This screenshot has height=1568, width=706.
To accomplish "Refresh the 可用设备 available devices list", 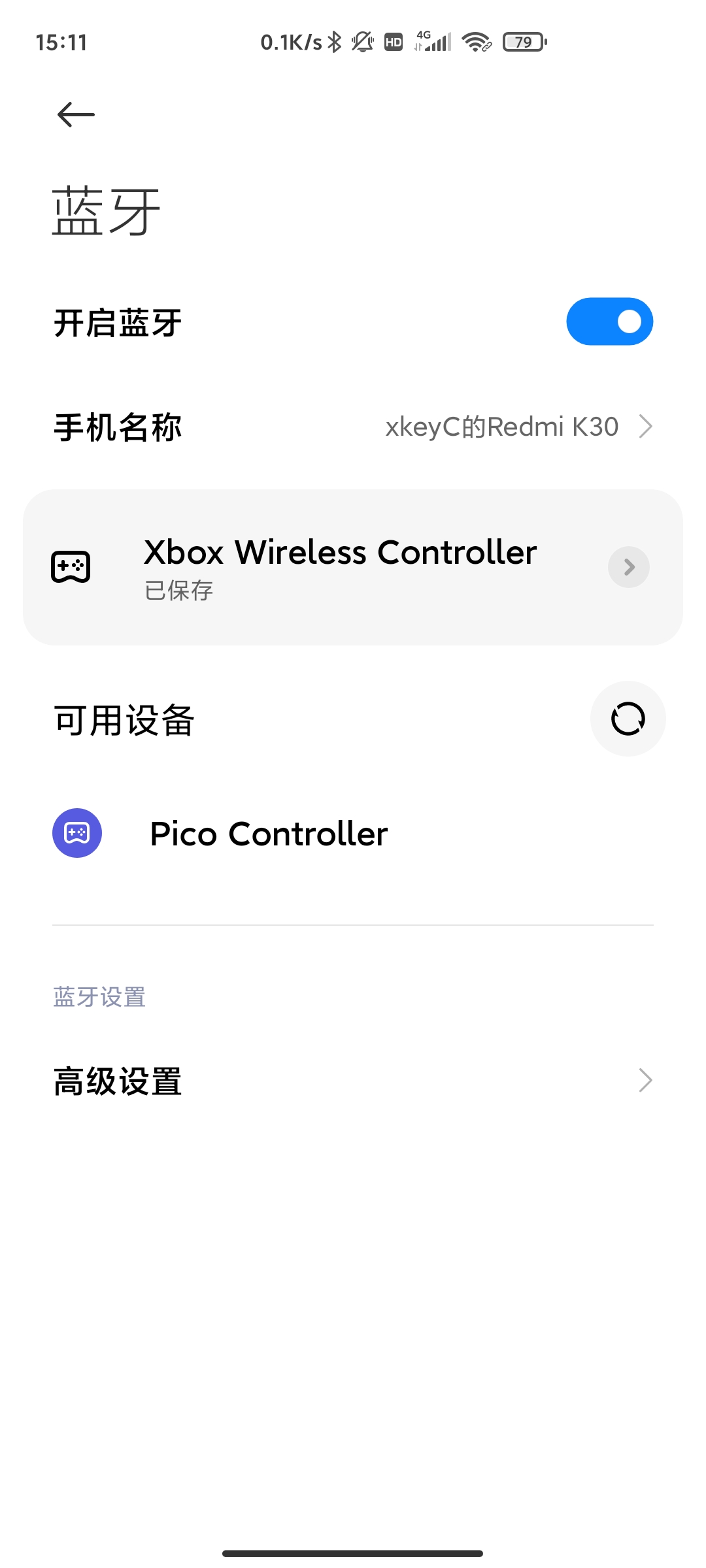I will [628, 719].
